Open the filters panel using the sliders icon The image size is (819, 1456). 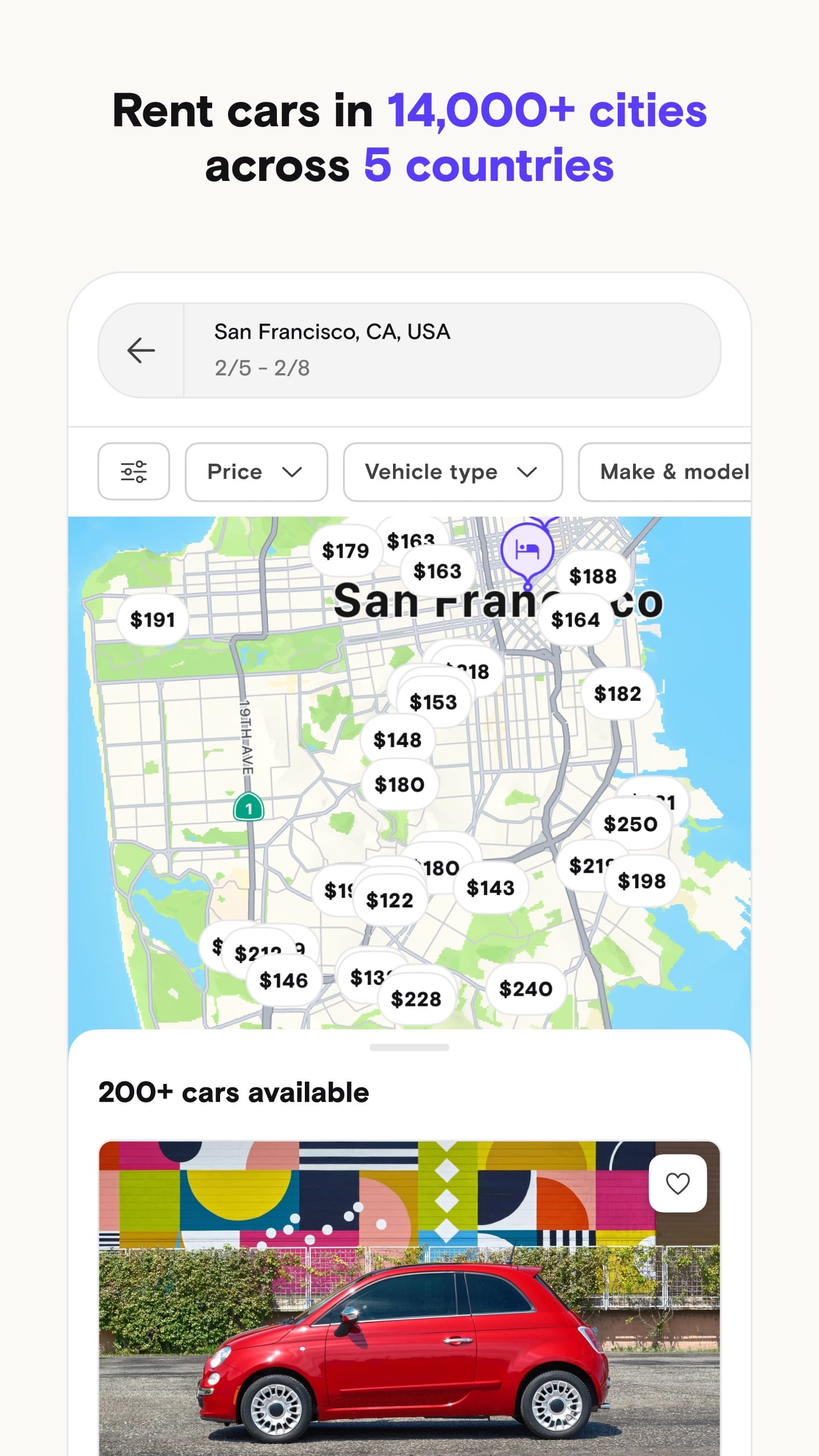pyautogui.click(x=133, y=471)
